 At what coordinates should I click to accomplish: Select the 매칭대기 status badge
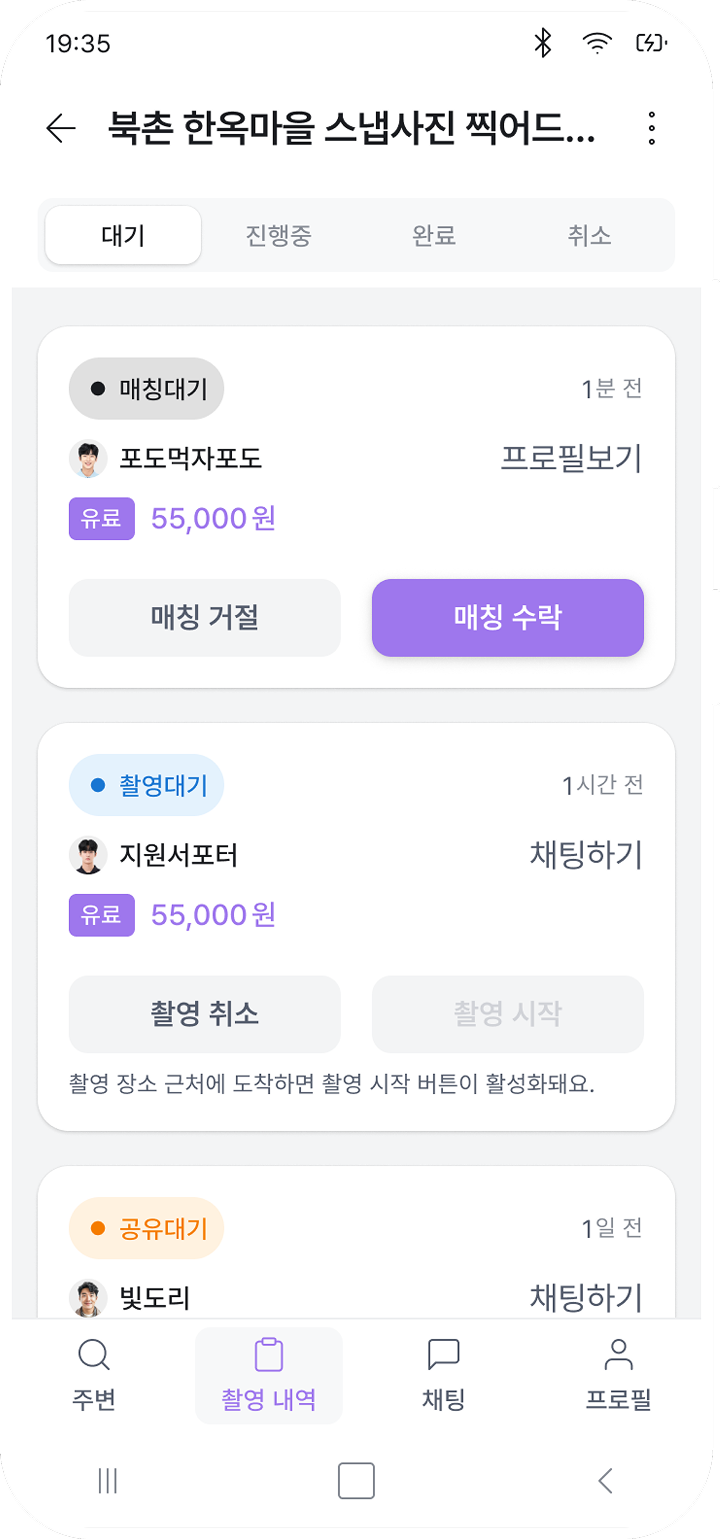coord(146,388)
